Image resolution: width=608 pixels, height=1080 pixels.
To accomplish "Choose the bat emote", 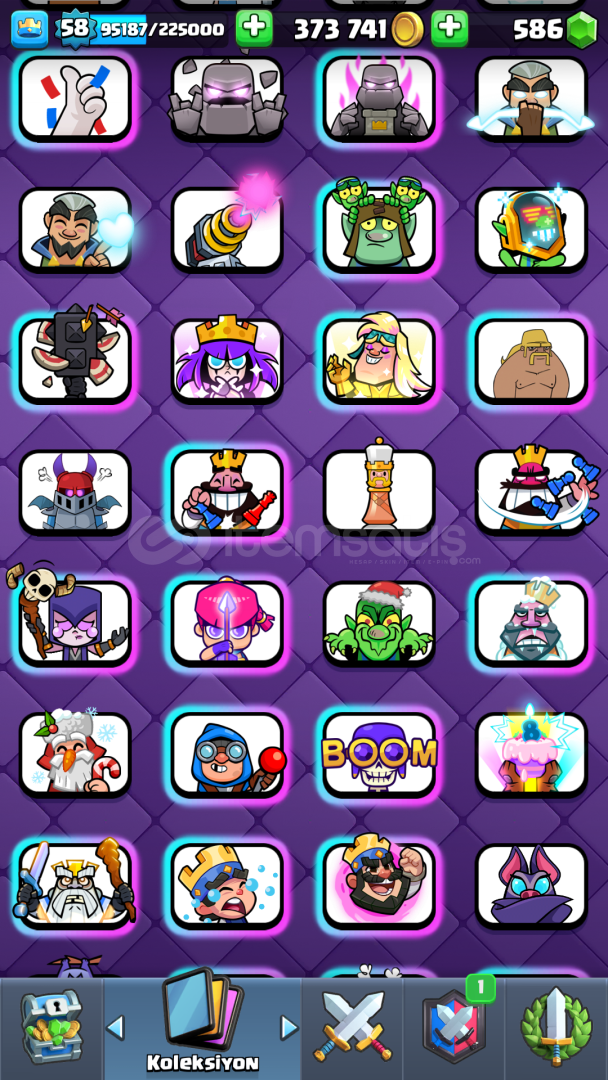I will coord(531,885).
